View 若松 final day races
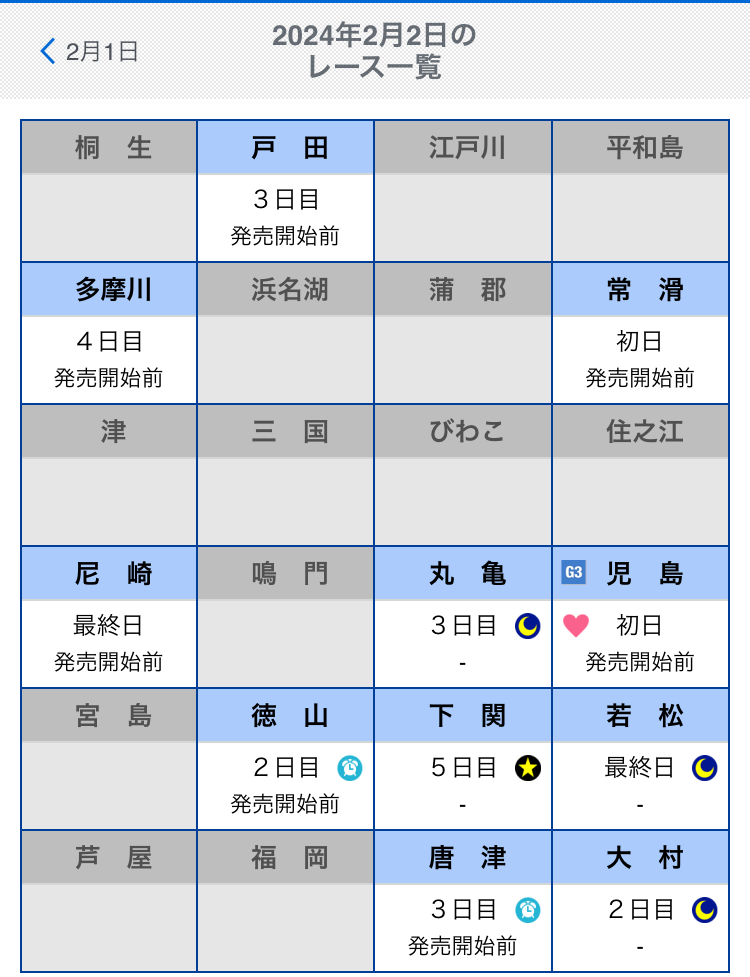The width and height of the screenshot is (750, 977). [640, 759]
